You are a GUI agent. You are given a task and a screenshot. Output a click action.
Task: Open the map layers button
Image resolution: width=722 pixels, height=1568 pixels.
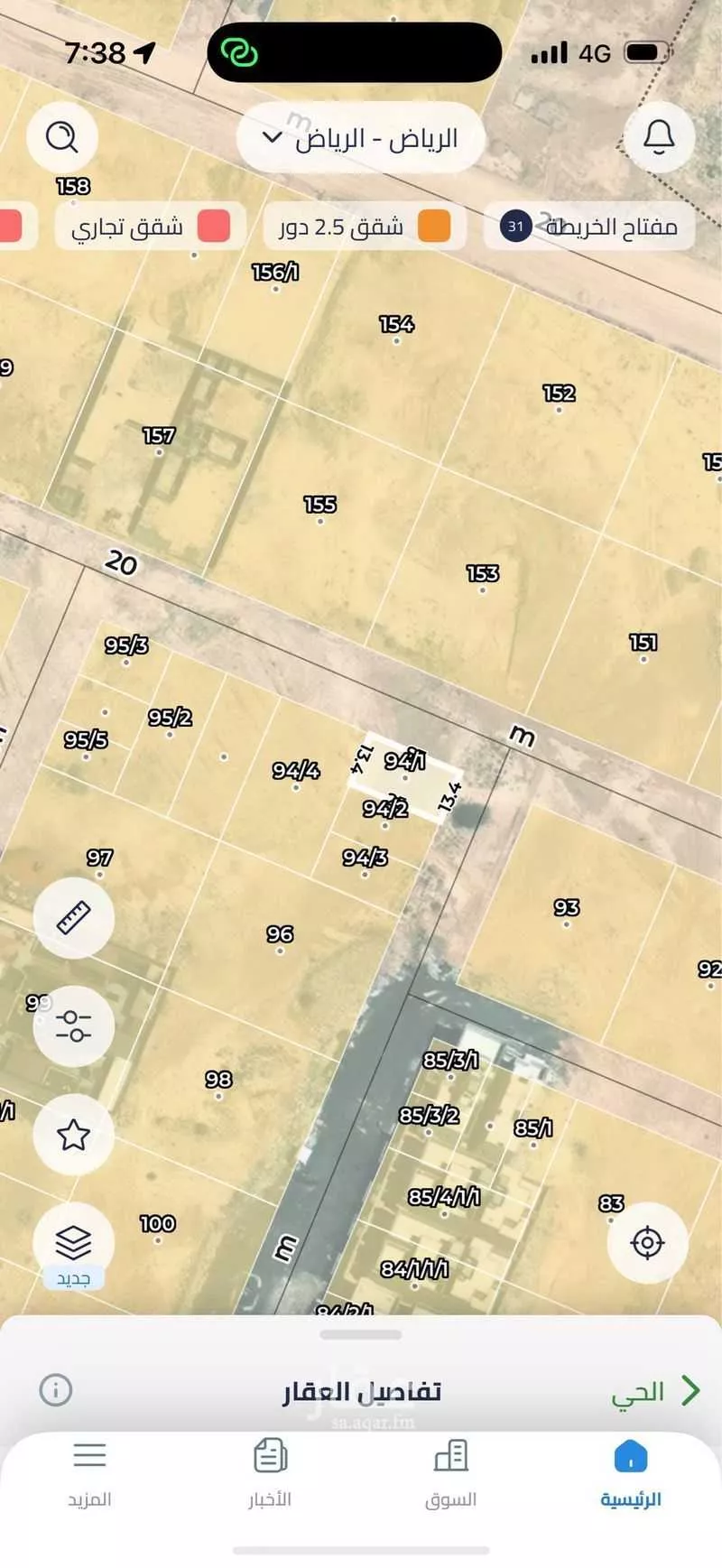tap(73, 1243)
